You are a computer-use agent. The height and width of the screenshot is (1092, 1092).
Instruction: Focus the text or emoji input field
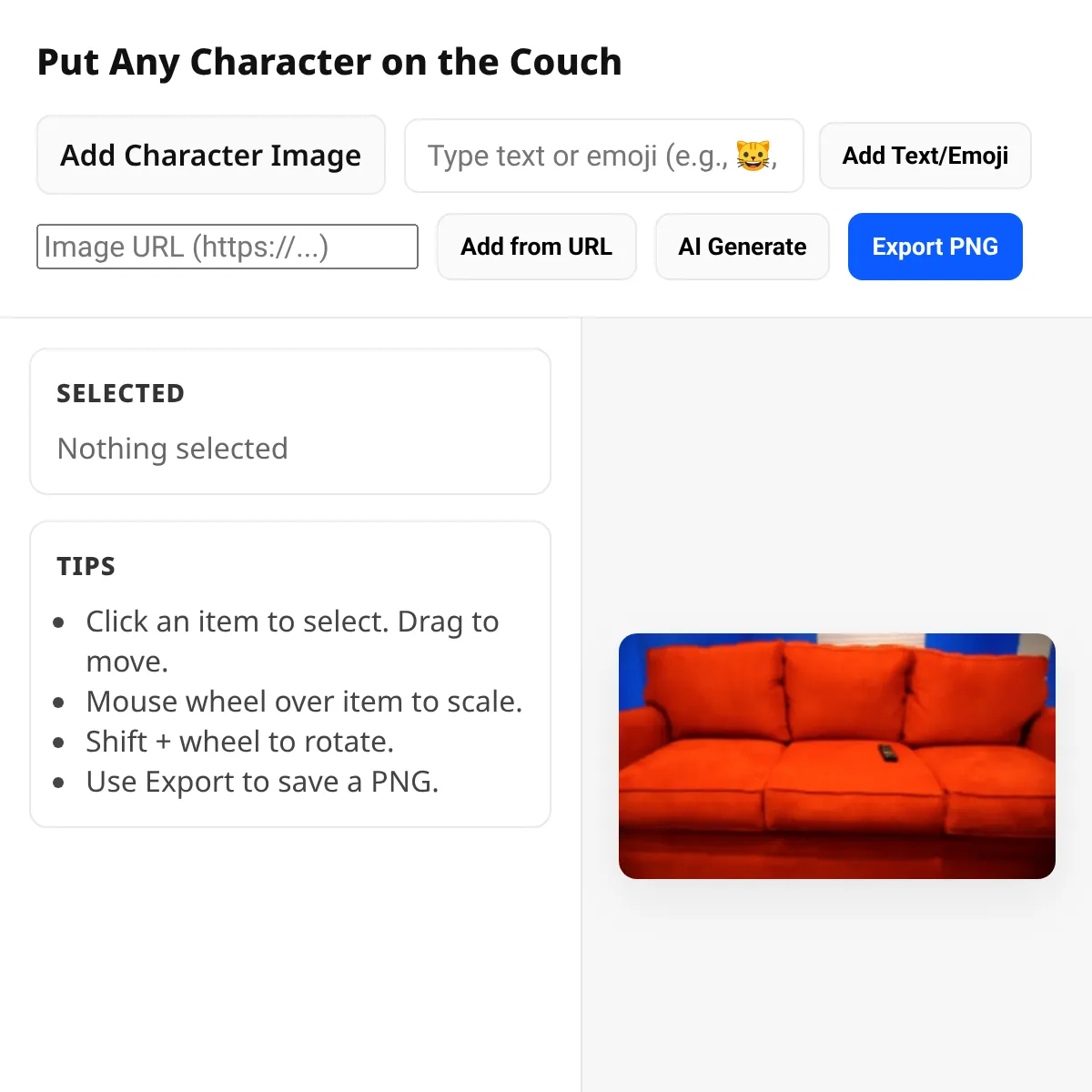(603, 156)
